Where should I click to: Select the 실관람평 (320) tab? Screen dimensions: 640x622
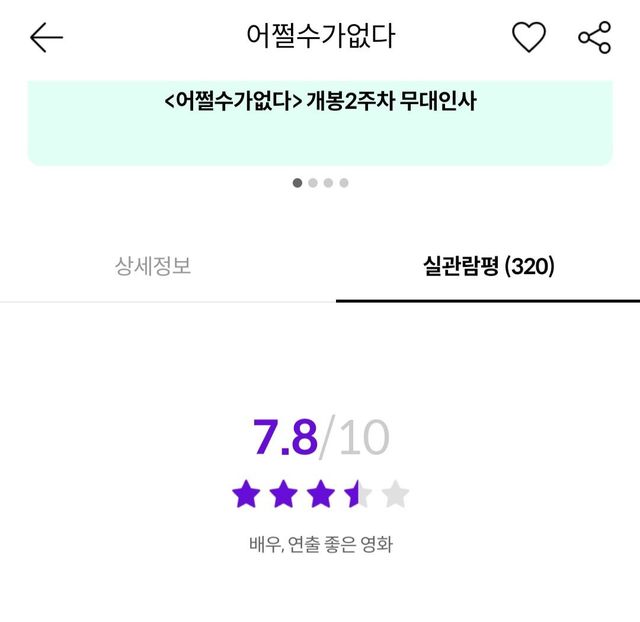[488, 266]
